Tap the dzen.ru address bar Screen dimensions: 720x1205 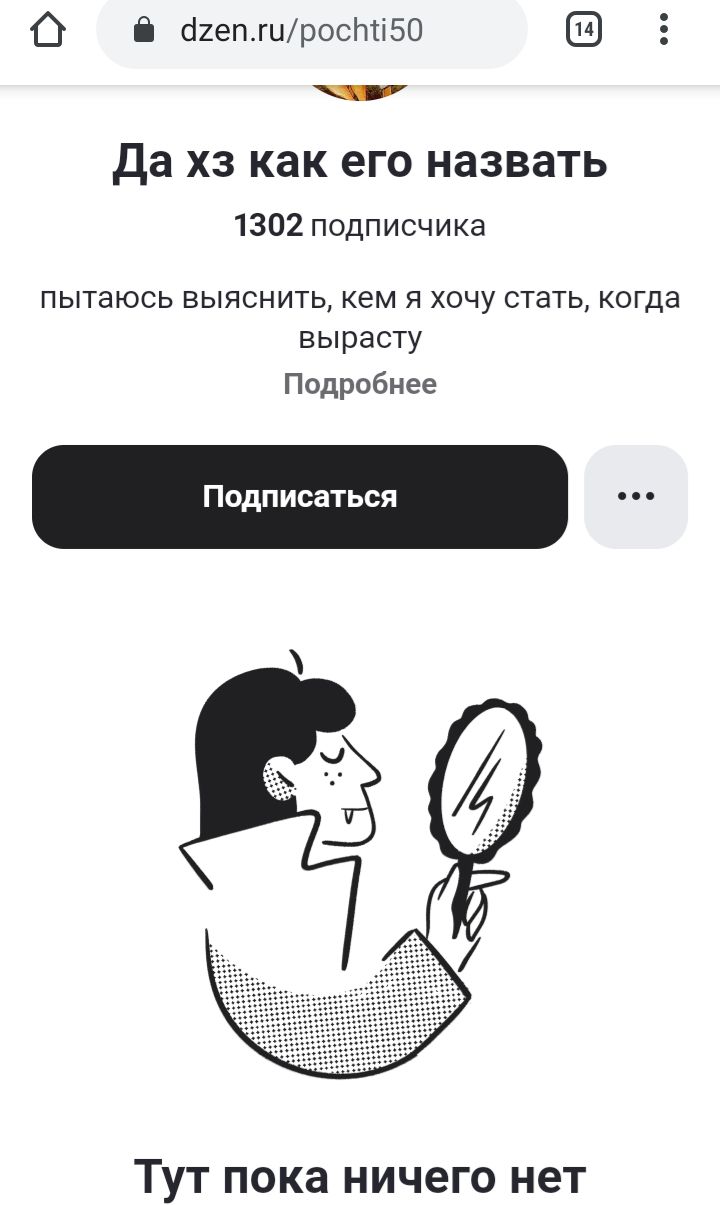pyautogui.click(x=311, y=31)
